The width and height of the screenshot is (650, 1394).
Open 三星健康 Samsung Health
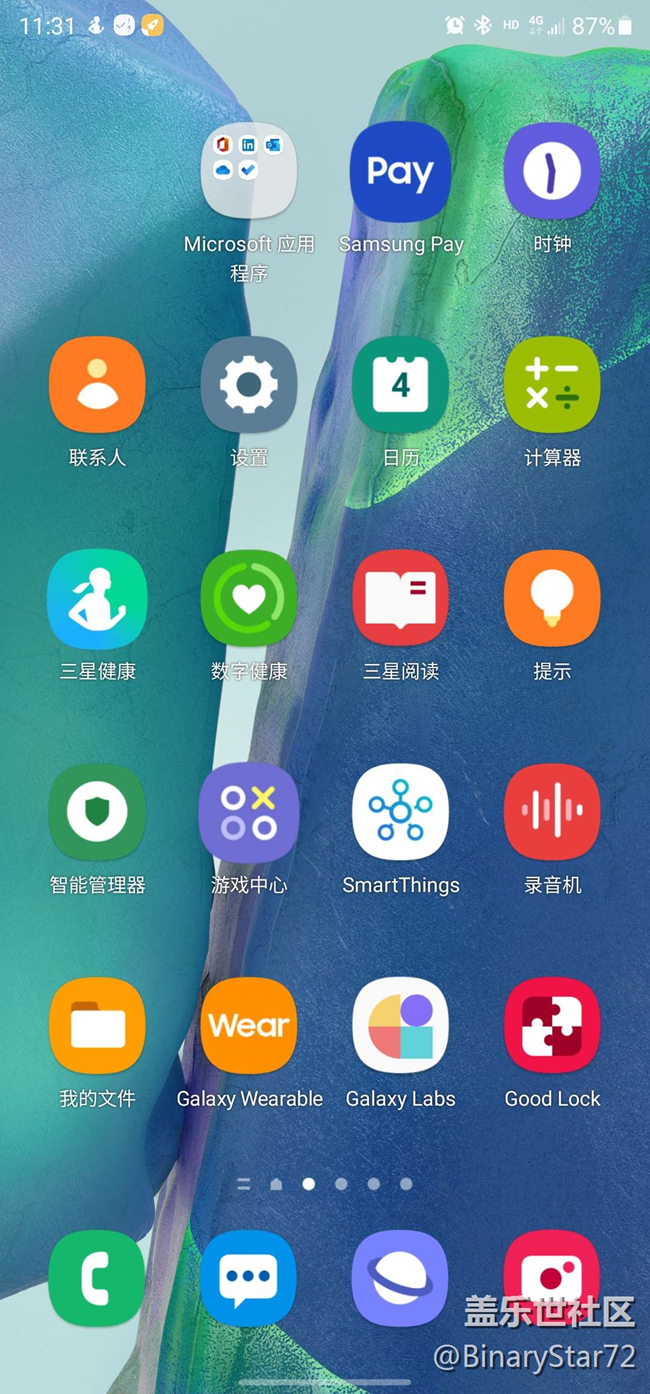tap(97, 598)
